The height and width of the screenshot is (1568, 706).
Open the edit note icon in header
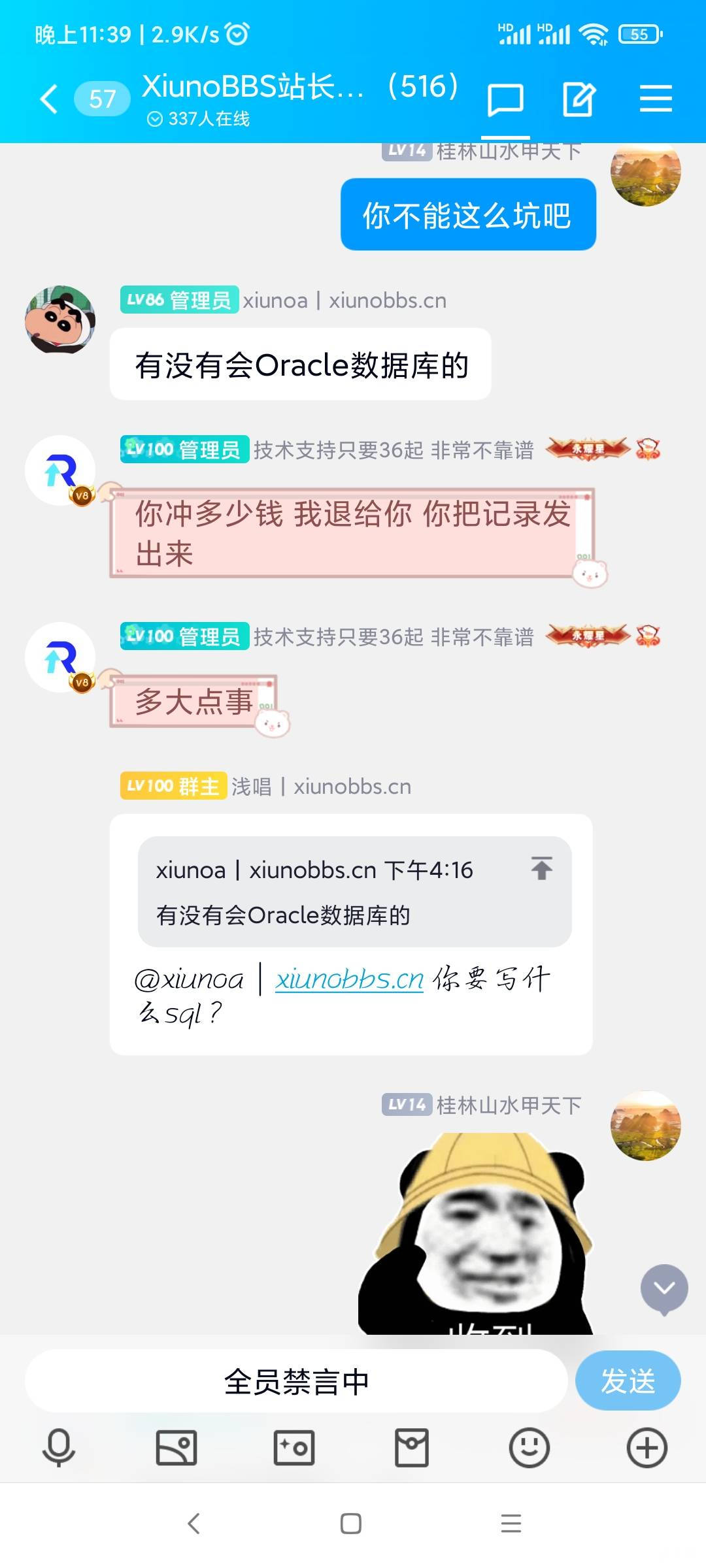[x=579, y=100]
